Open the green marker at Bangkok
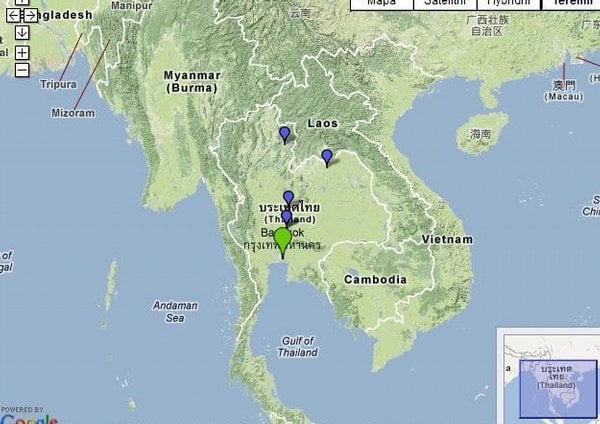 tap(282, 239)
